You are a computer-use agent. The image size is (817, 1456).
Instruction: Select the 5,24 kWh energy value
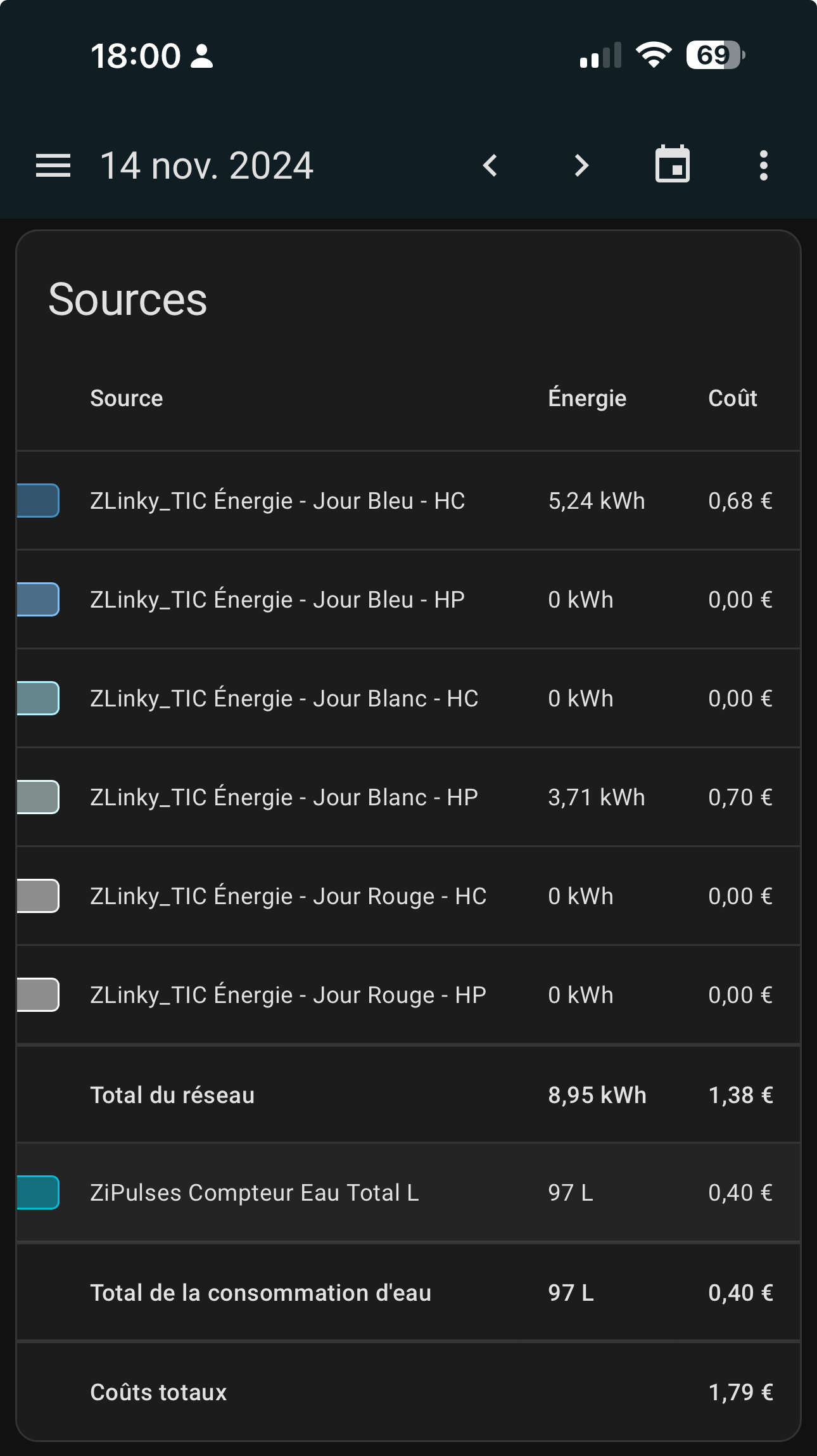(597, 501)
